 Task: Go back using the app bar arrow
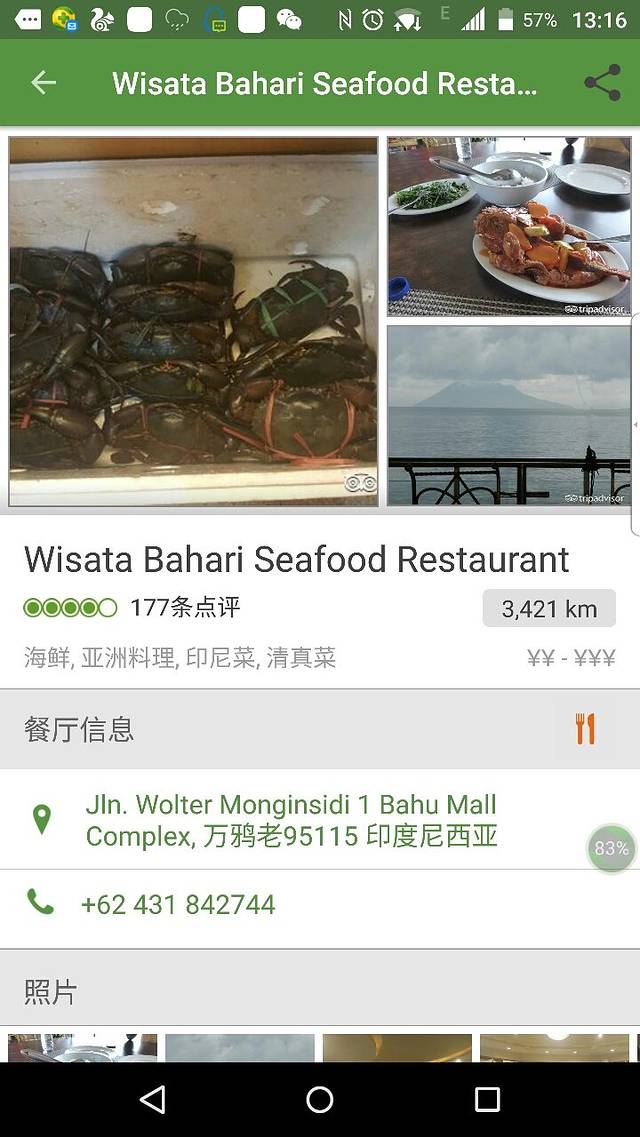[44, 84]
